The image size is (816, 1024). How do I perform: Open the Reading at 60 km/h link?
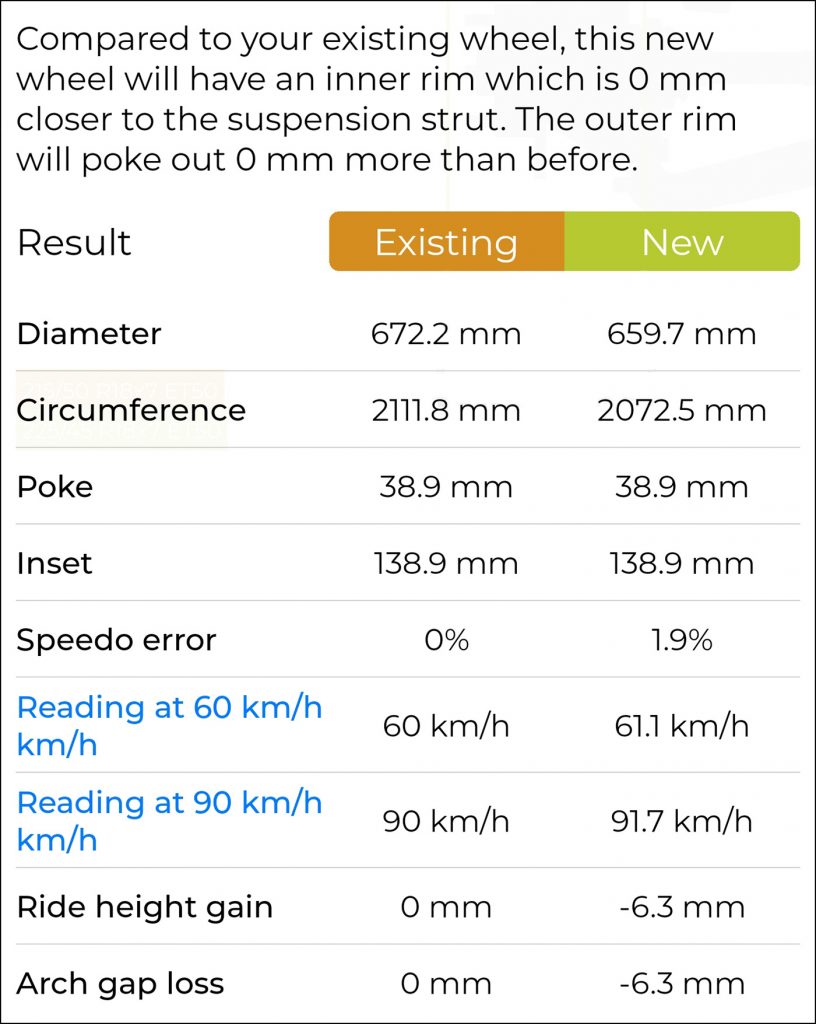click(x=169, y=709)
